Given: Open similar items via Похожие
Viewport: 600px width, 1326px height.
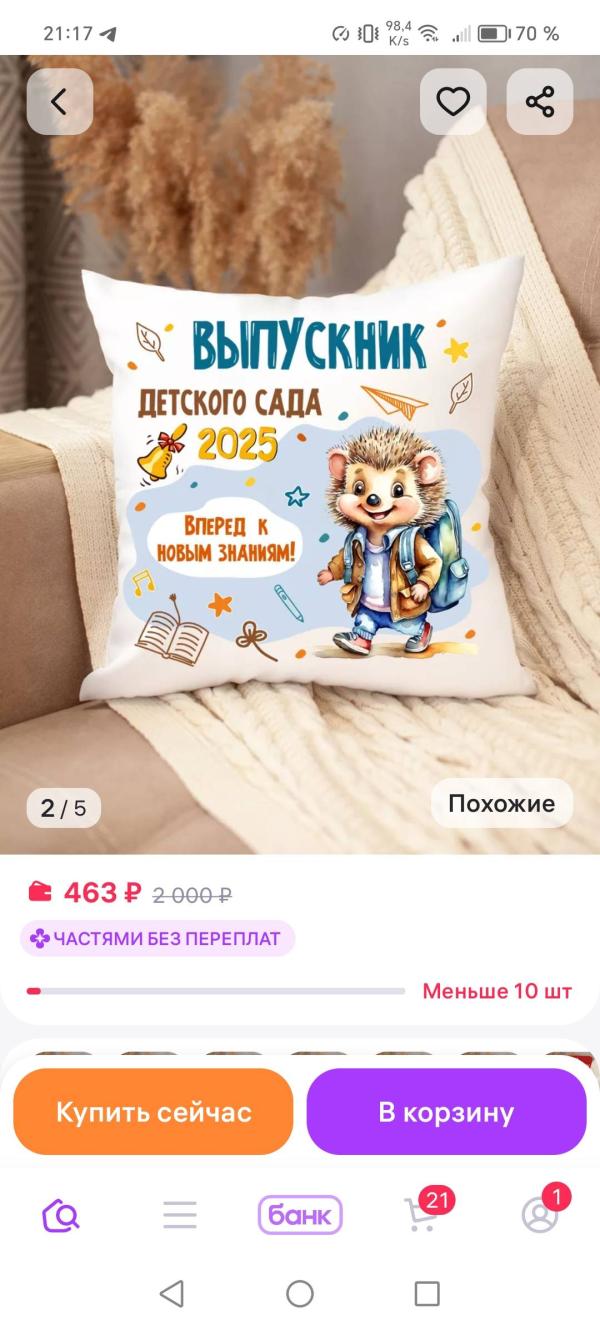Looking at the screenshot, I should click(x=502, y=803).
